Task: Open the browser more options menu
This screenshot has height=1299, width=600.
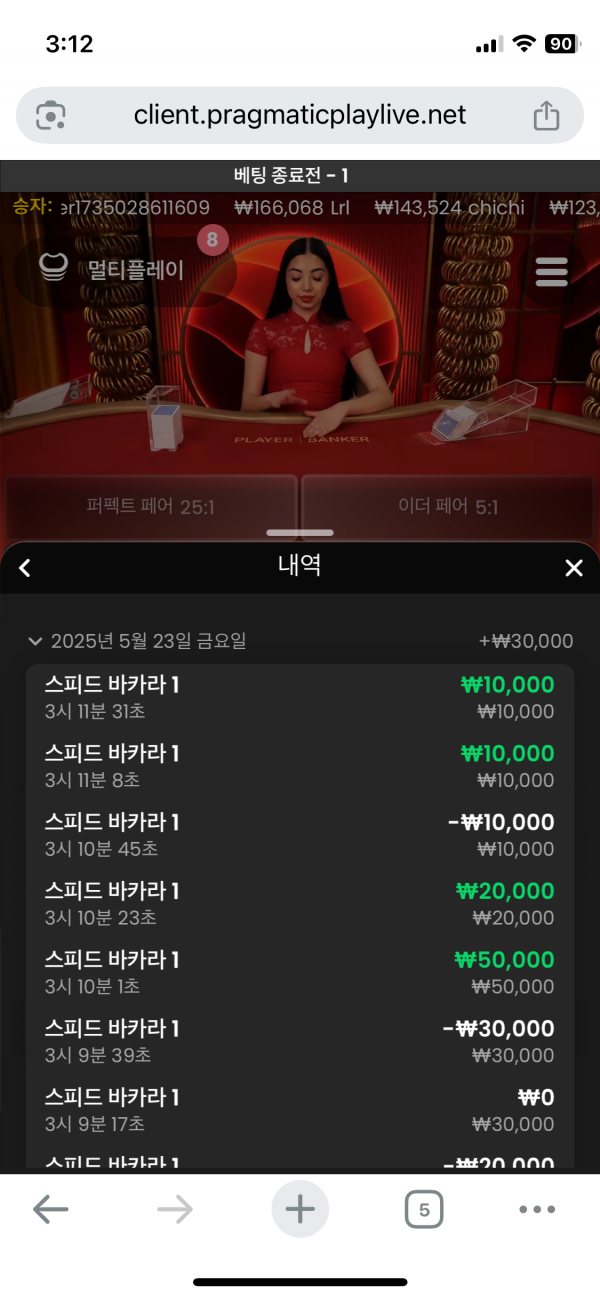Action: pyautogui.click(x=537, y=1210)
